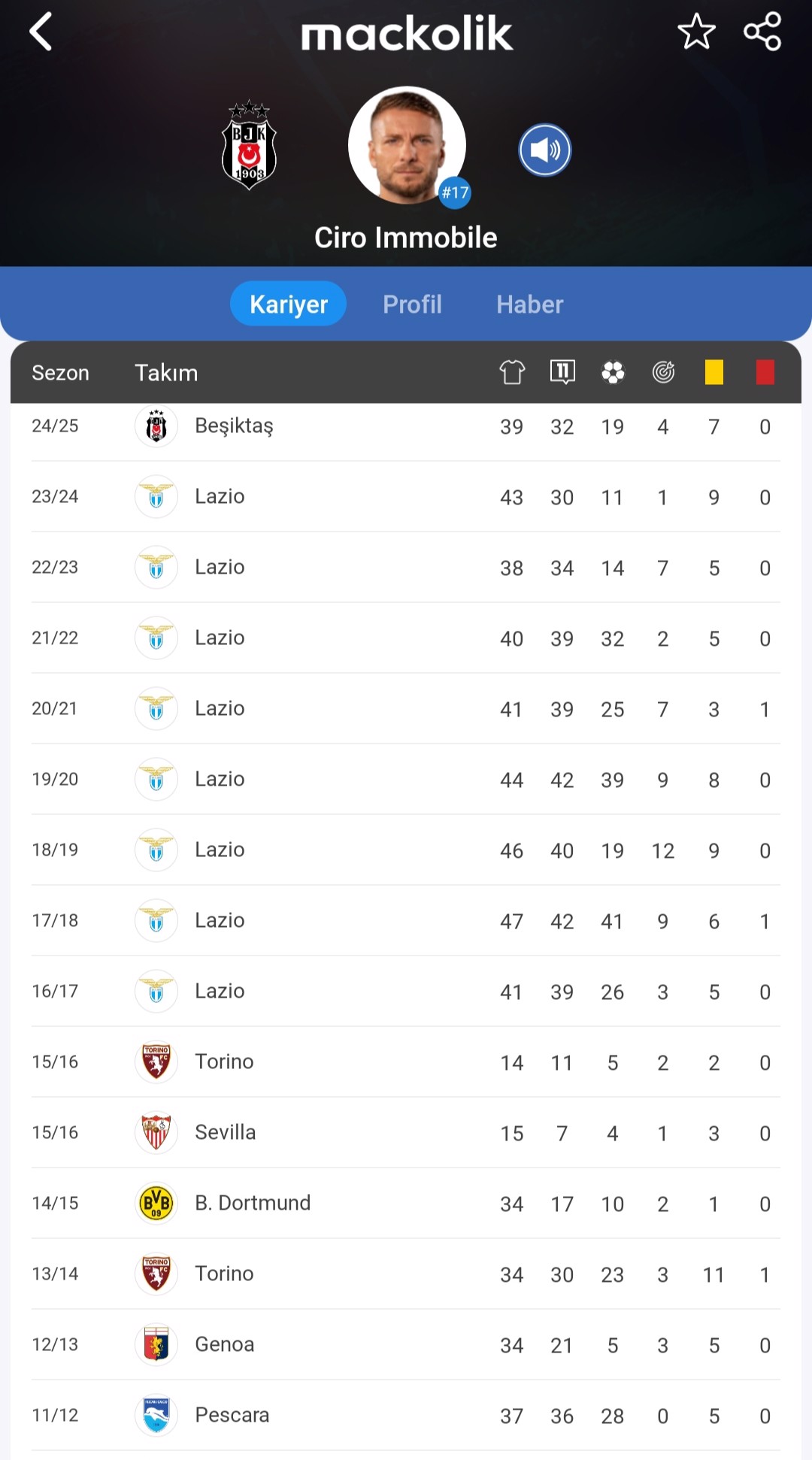Switch to the Haber tab

529,304
